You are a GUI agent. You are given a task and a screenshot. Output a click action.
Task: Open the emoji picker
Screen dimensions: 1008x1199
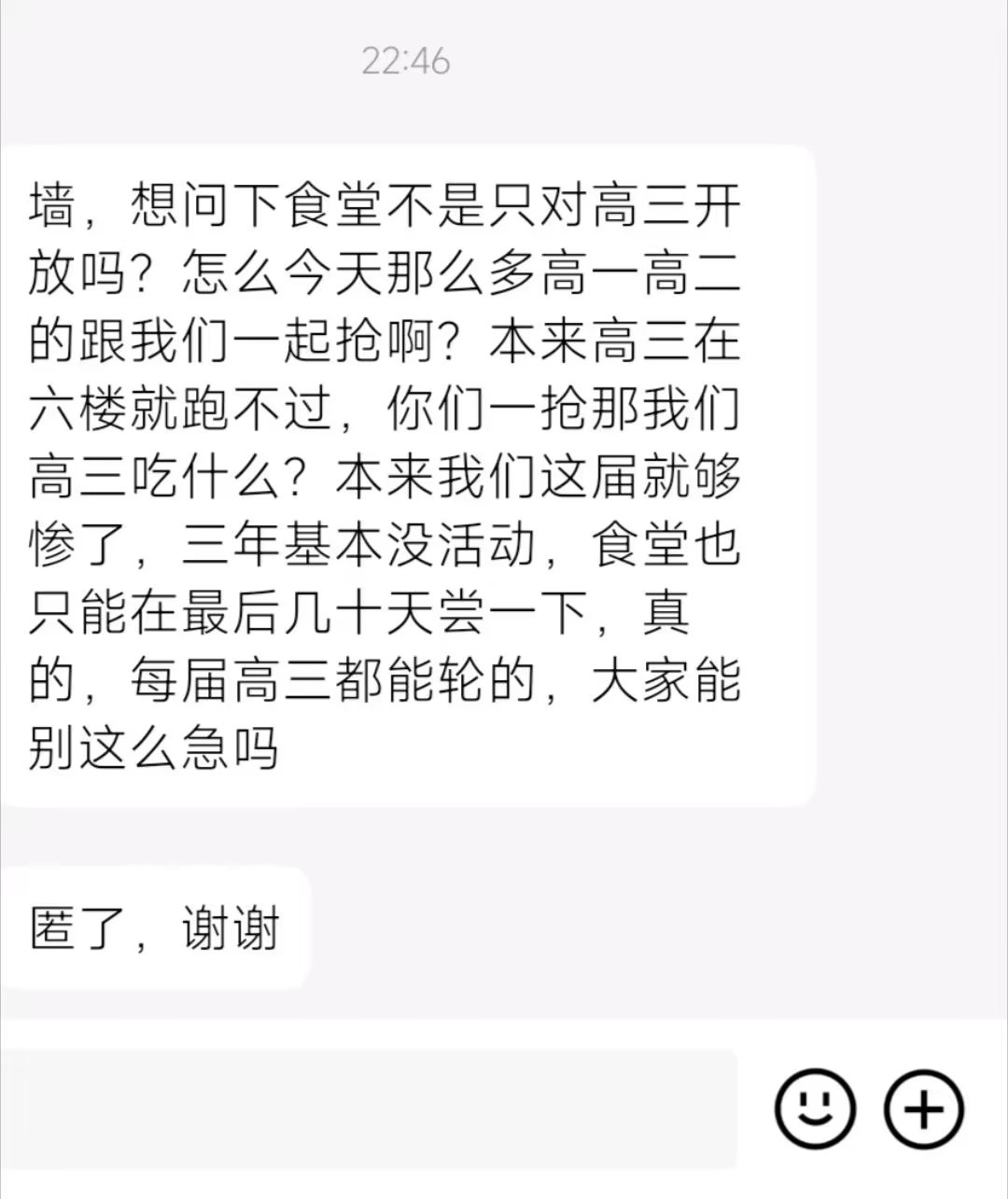pyautogui.click(x=815, y=1108)
